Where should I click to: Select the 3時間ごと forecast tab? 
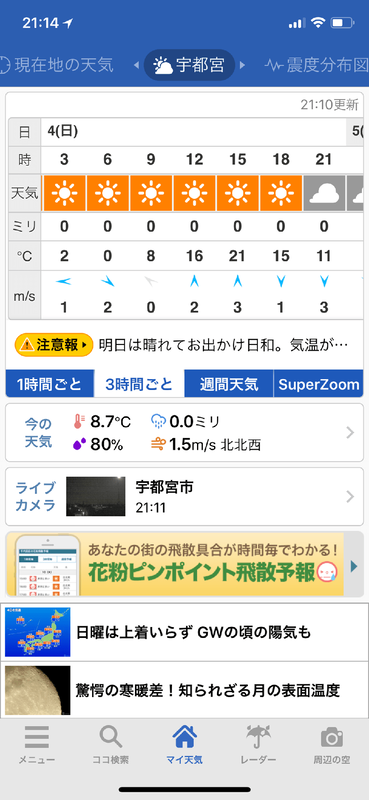click(x=139, y=384)
